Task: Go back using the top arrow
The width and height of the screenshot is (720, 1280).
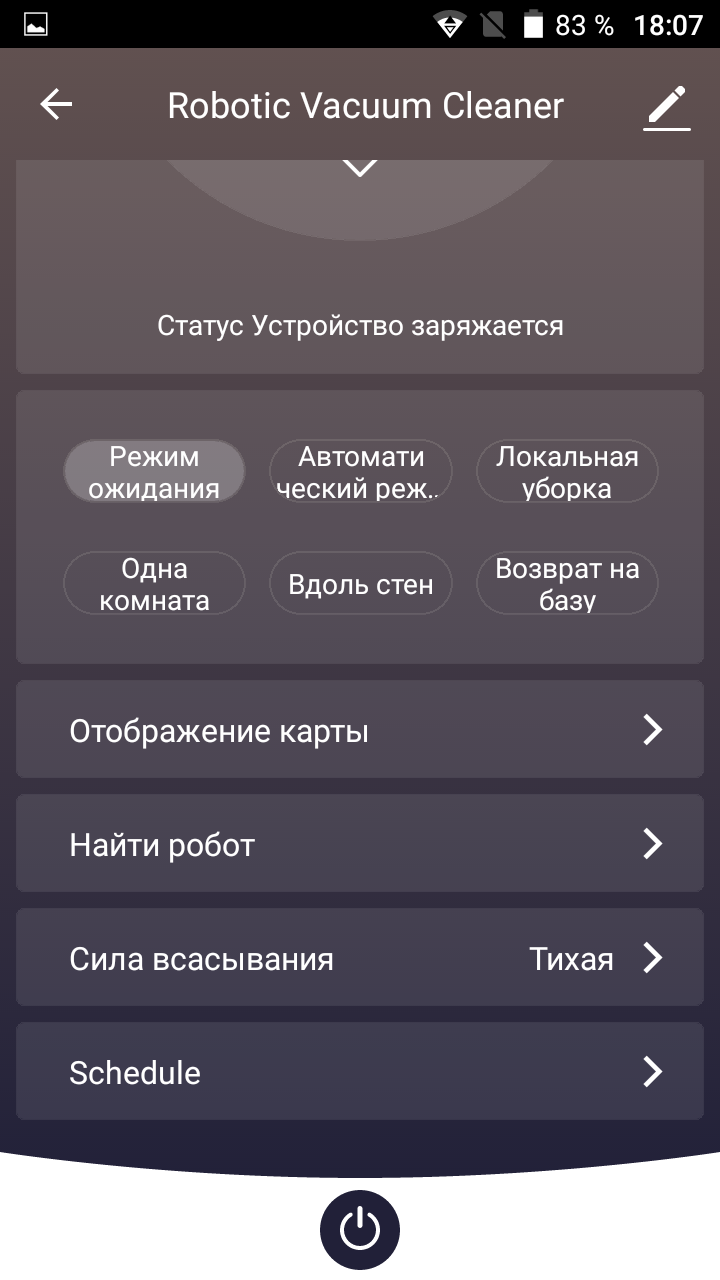Action: 57,105
